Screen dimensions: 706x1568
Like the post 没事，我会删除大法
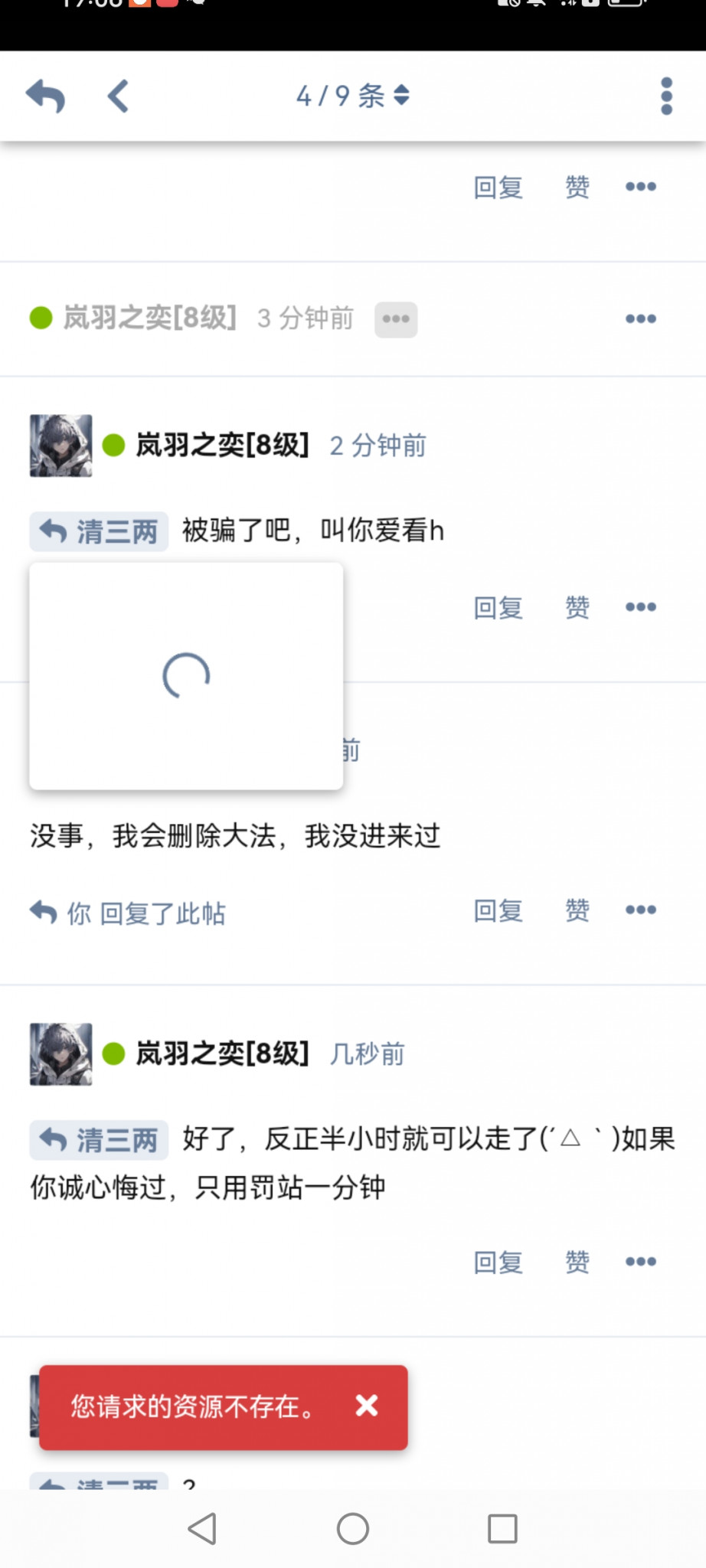click(x=577, y=910)
